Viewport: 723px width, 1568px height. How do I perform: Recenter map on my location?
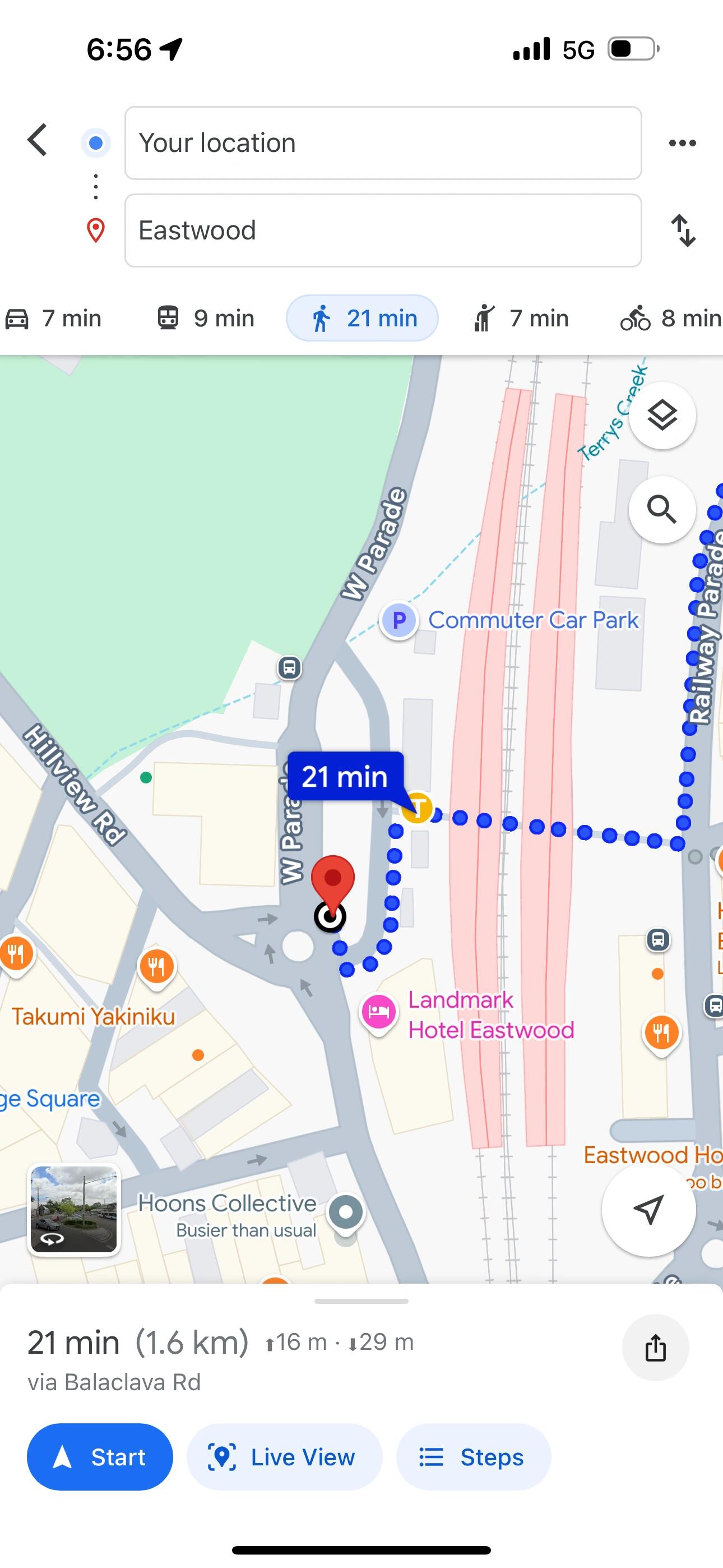point(648,1210)
